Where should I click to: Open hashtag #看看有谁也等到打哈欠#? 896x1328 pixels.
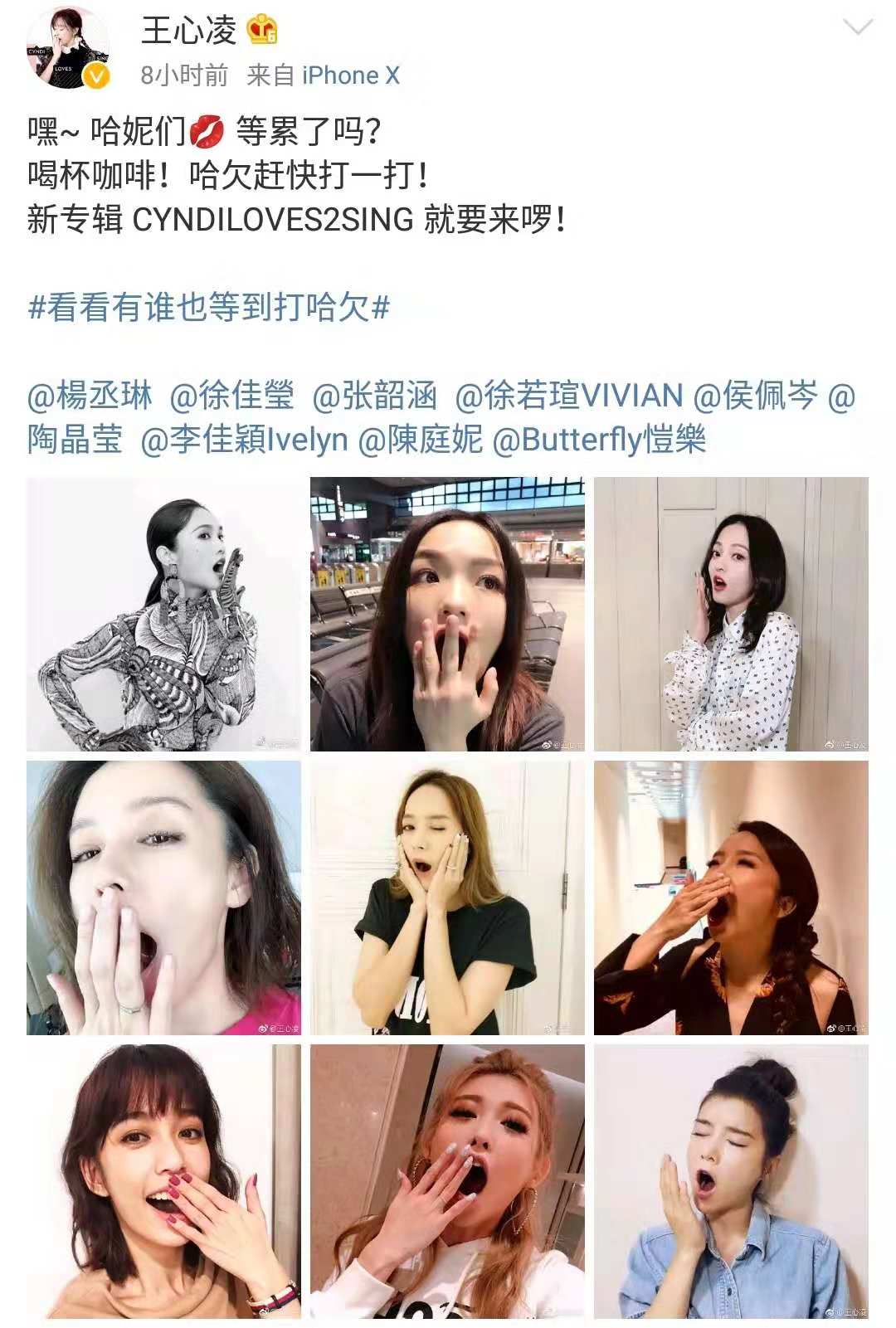click(x=208, y=308)
